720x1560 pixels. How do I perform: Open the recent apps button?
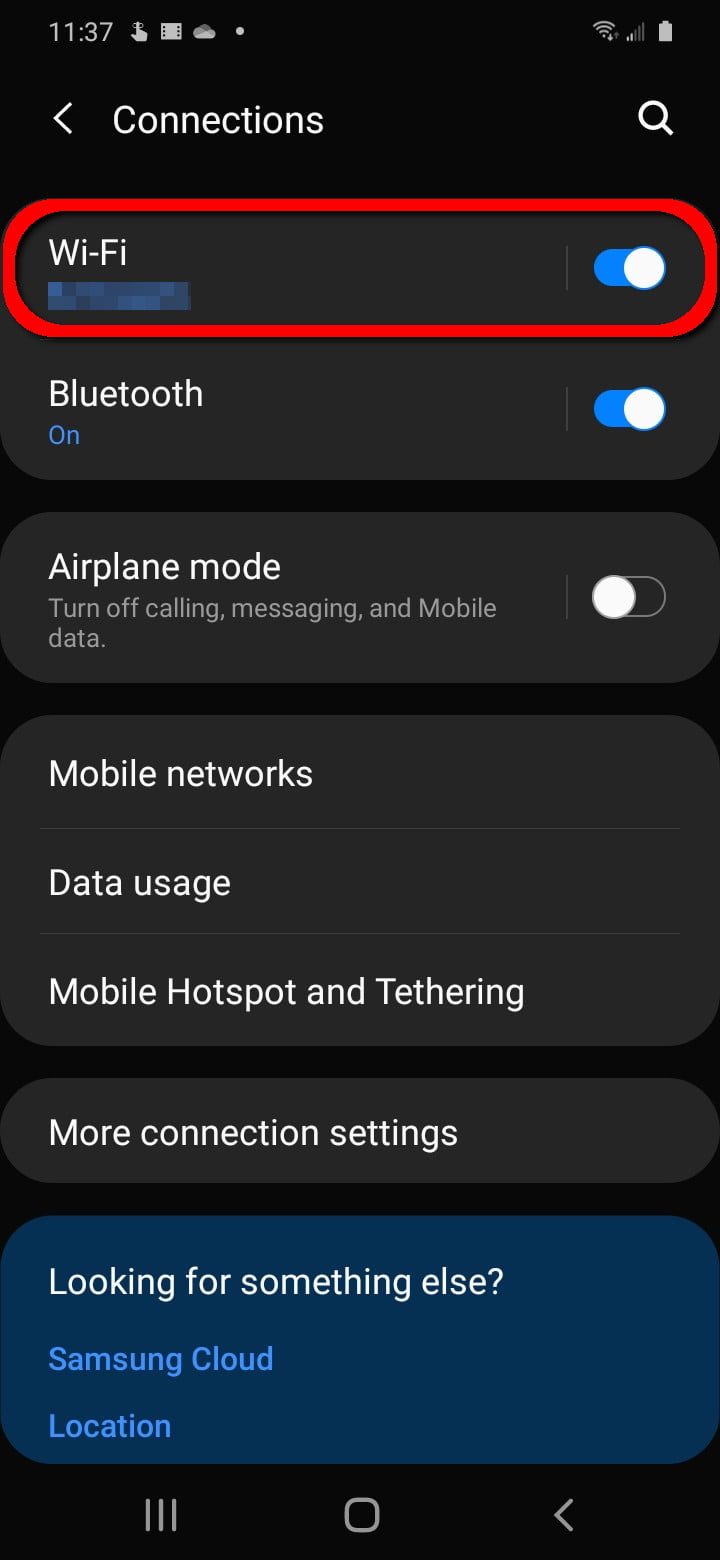point(161,1515)
